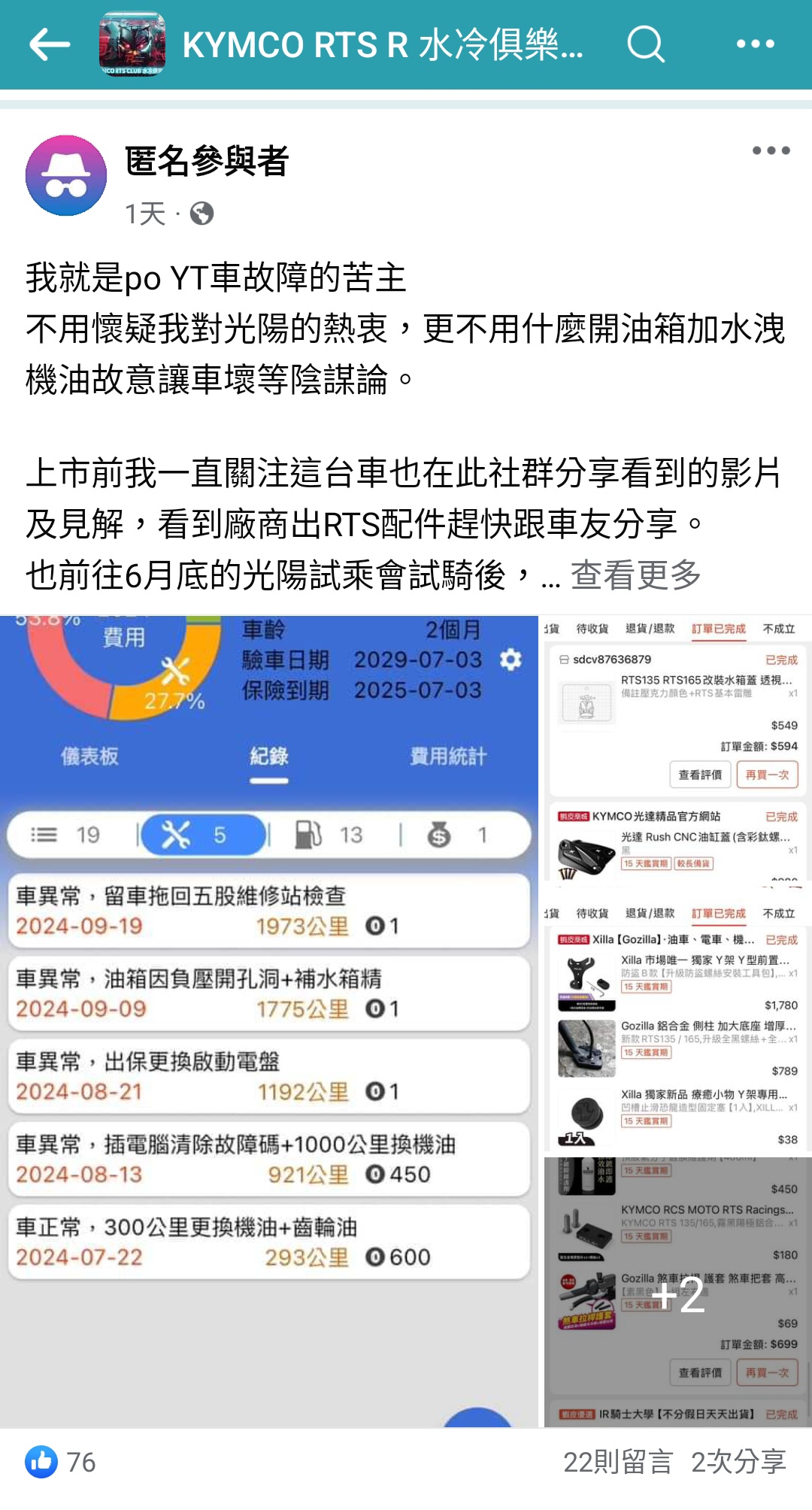Open the top order-history screenshot image
This screenshot has width=812, height=1510.
(677, 749)
